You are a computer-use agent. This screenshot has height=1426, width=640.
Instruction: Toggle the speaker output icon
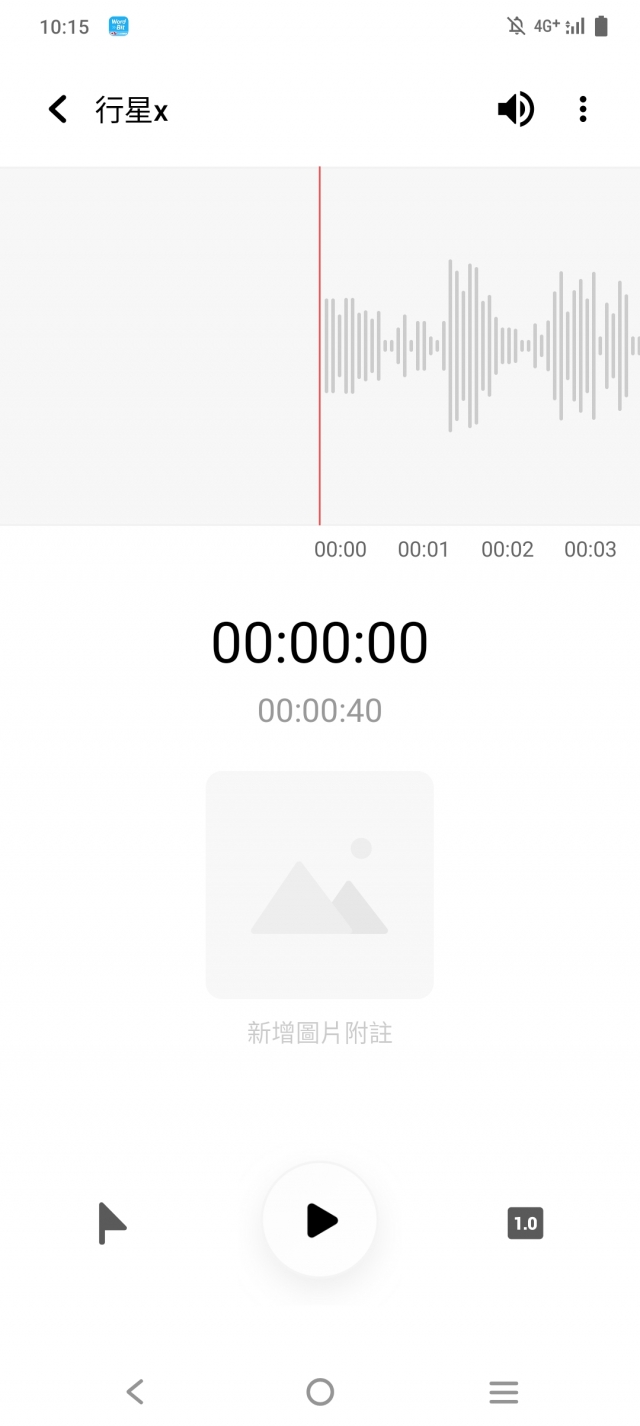[515, 109]
